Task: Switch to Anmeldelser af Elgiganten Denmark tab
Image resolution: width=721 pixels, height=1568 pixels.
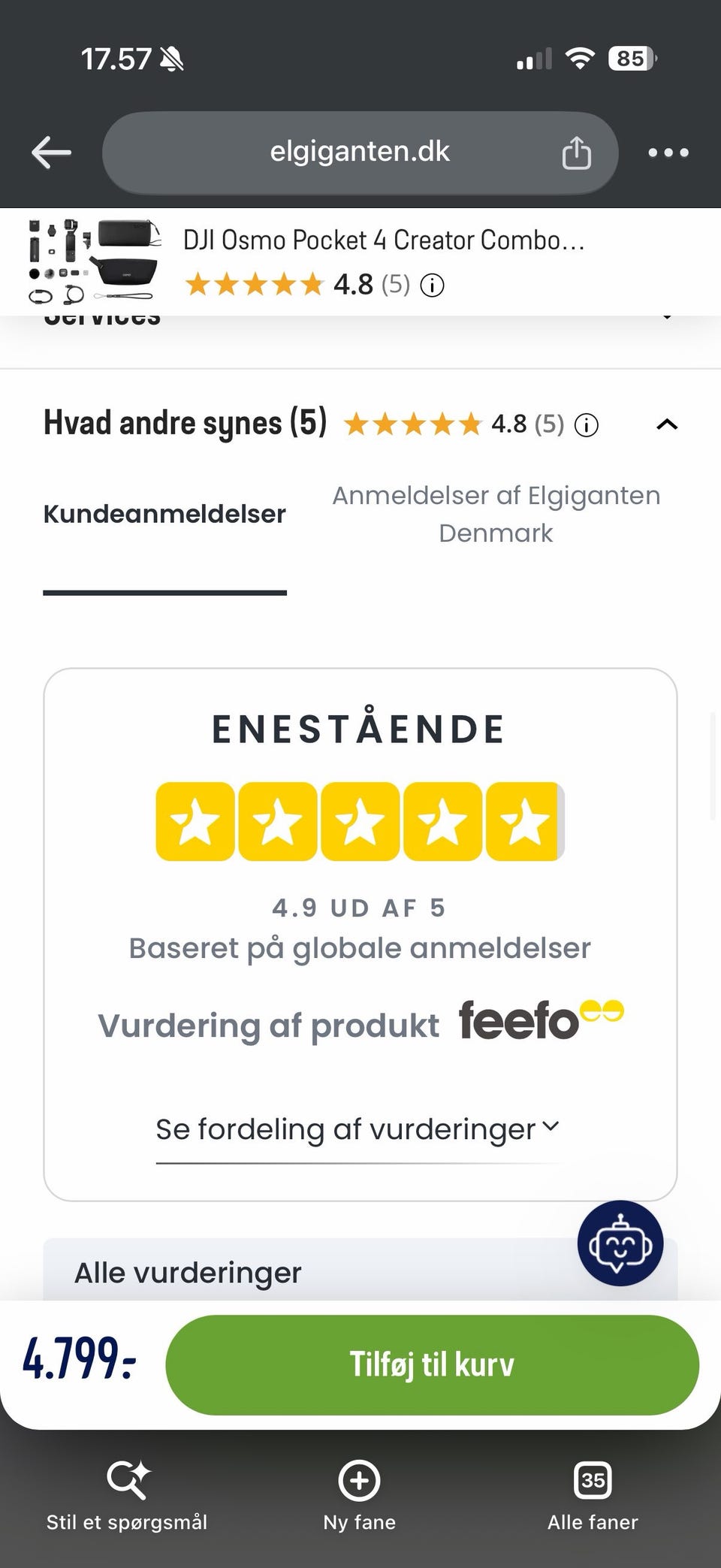Action: 496,515
